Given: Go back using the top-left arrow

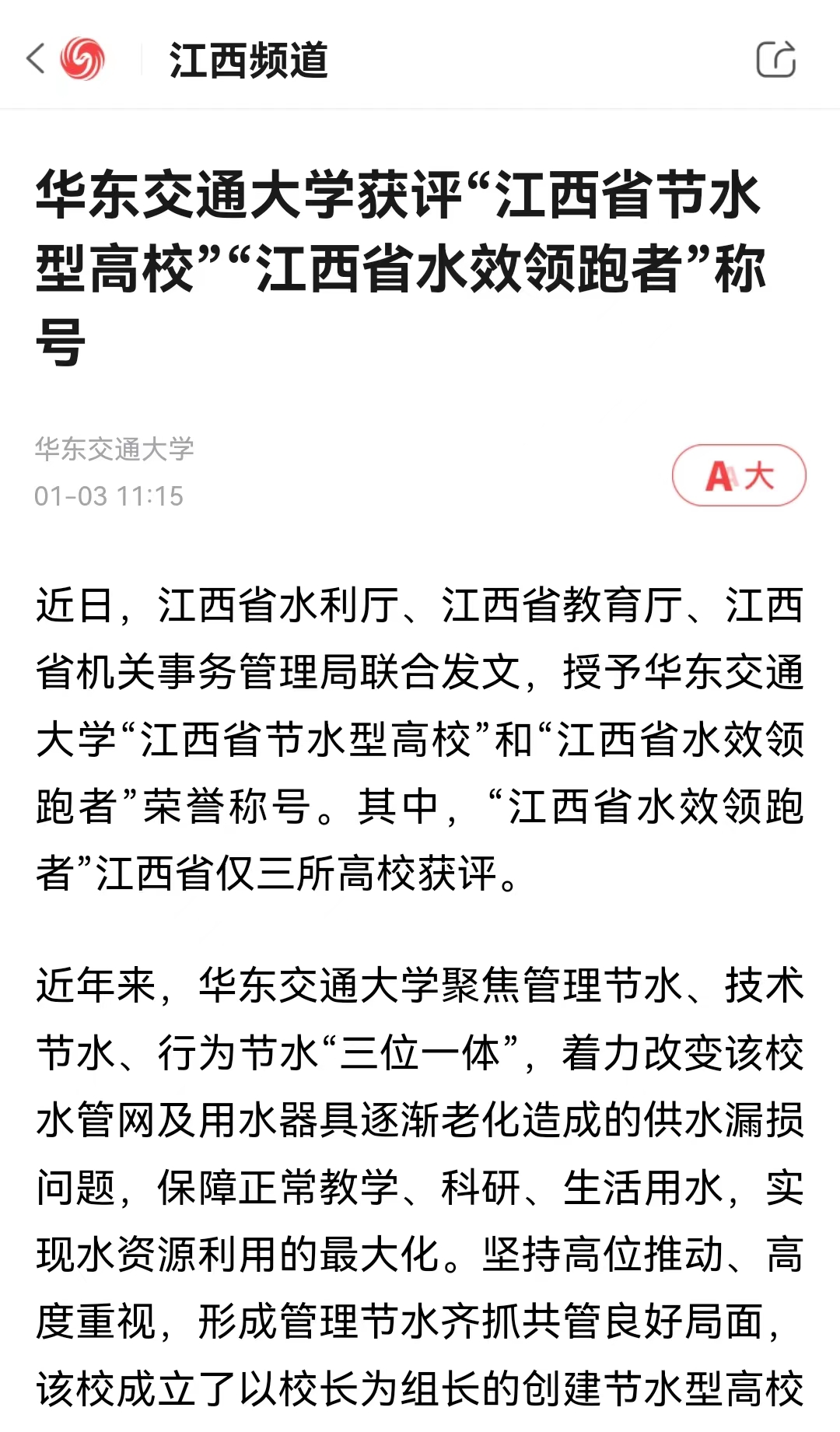Looking at the screenshot, I should point(36,58).
